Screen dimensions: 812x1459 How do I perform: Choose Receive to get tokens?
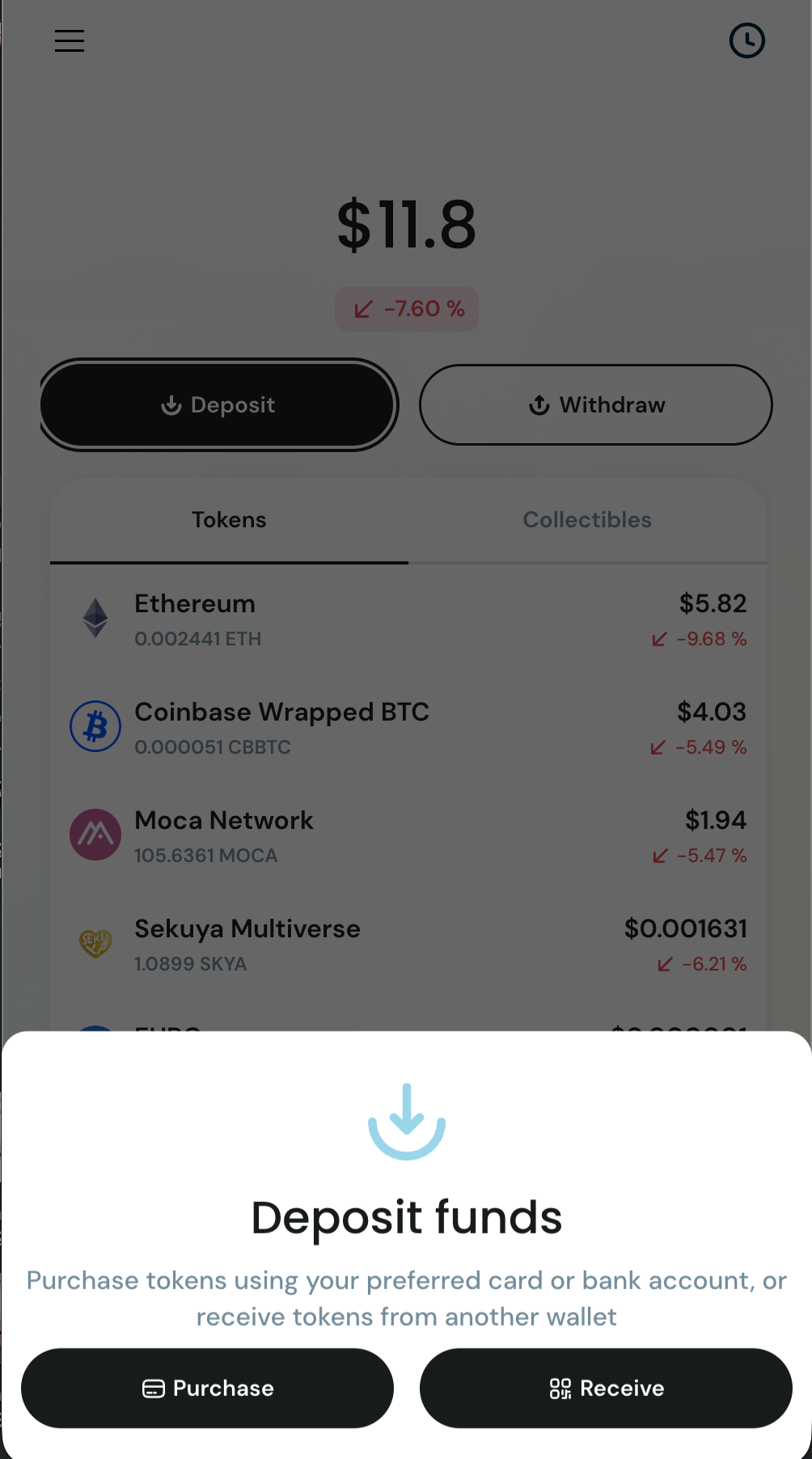(x=606, y=1388)
